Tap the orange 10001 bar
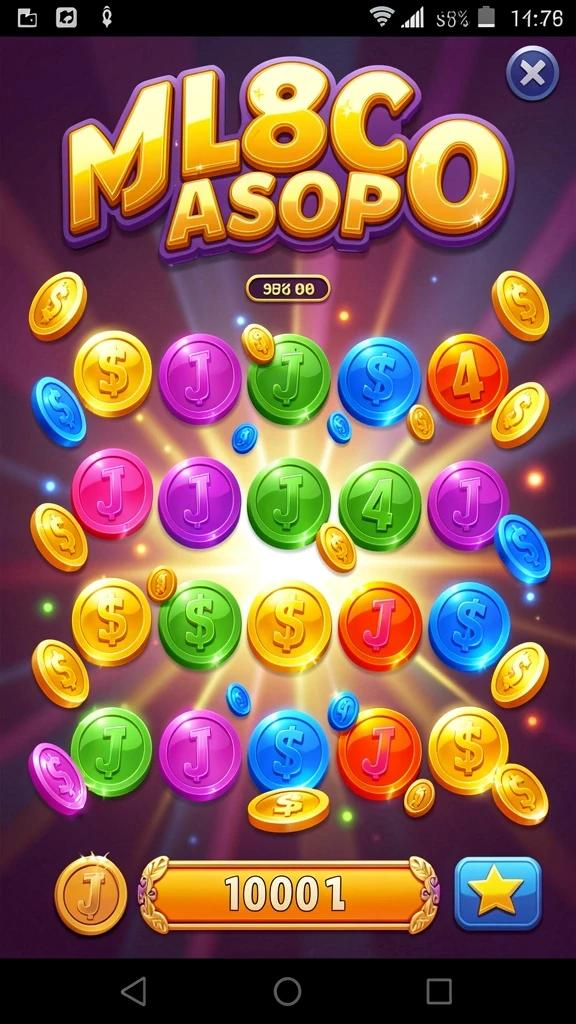 (288, 892)
